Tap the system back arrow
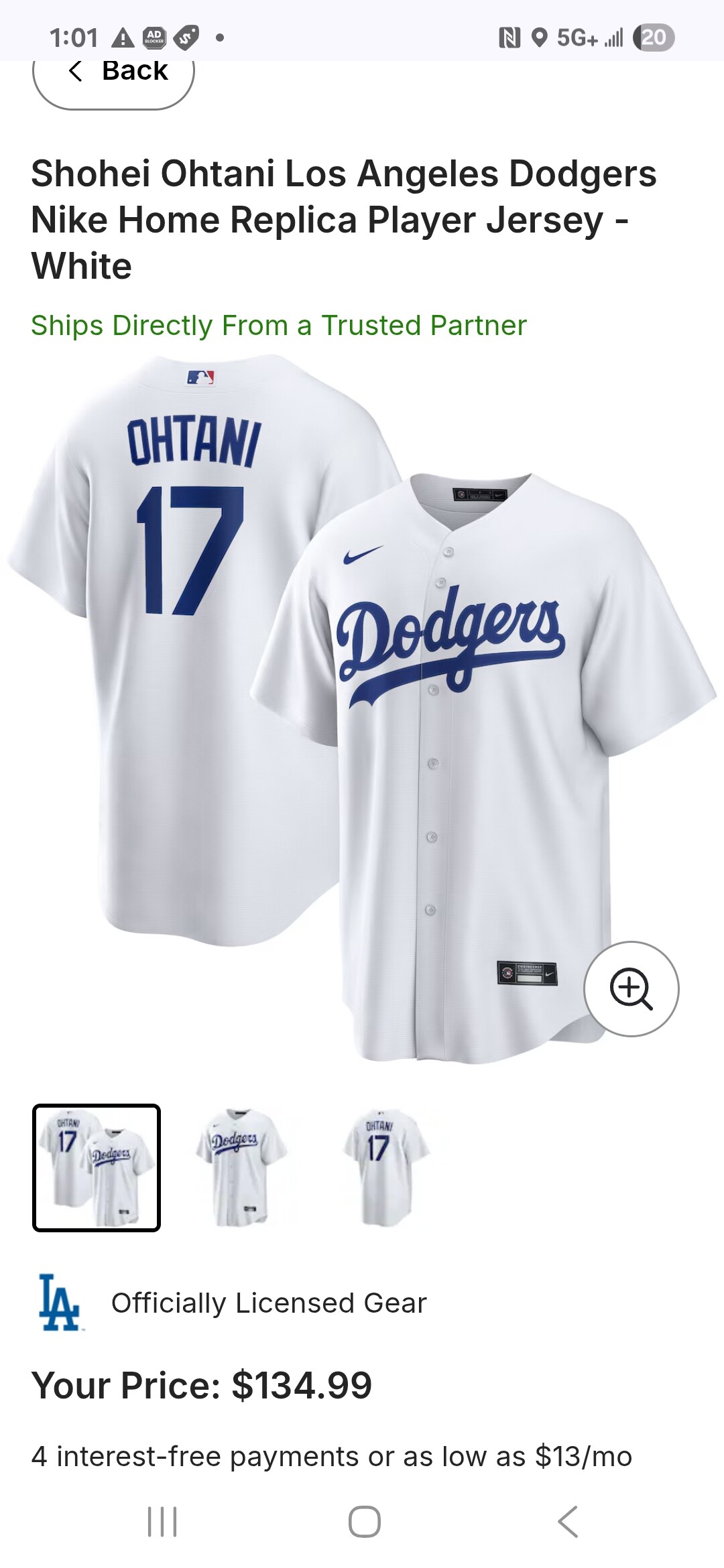Image resolution: width=724 pixels, height=1568 pixels. click(567, 1521)
